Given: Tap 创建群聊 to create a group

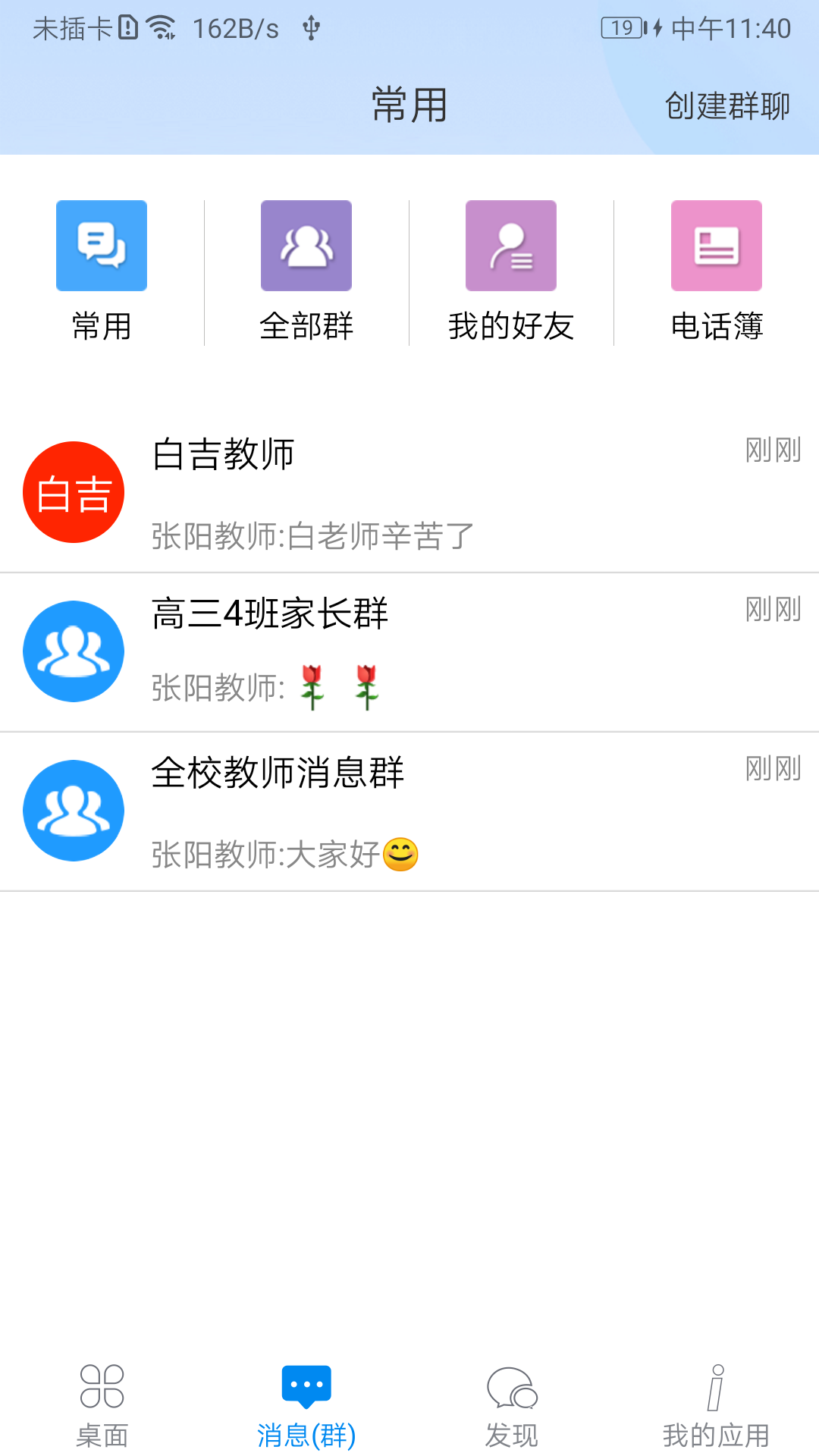Looking at the screenshot, I should 726,106.
